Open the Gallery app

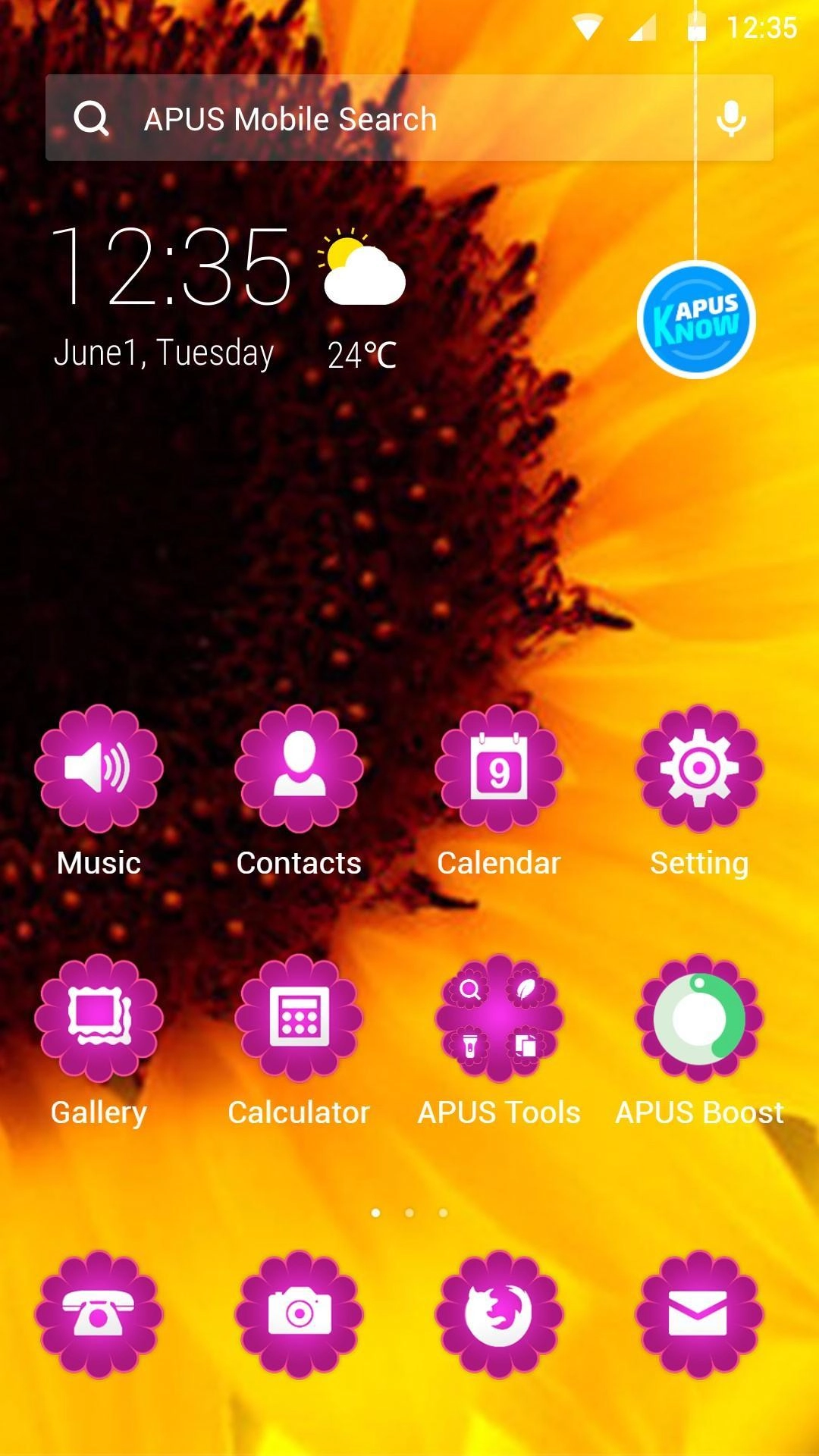click(99, 1018)
